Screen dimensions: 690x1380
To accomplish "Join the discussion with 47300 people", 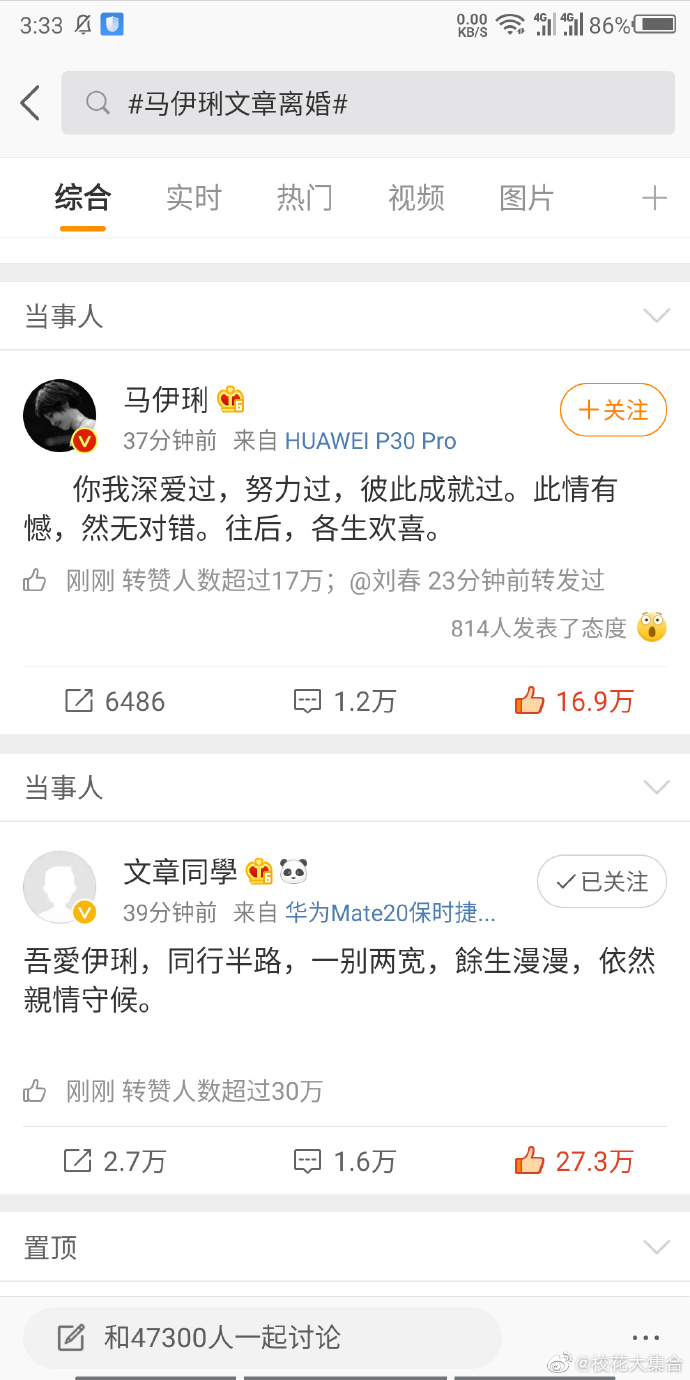I will 262,1337.
